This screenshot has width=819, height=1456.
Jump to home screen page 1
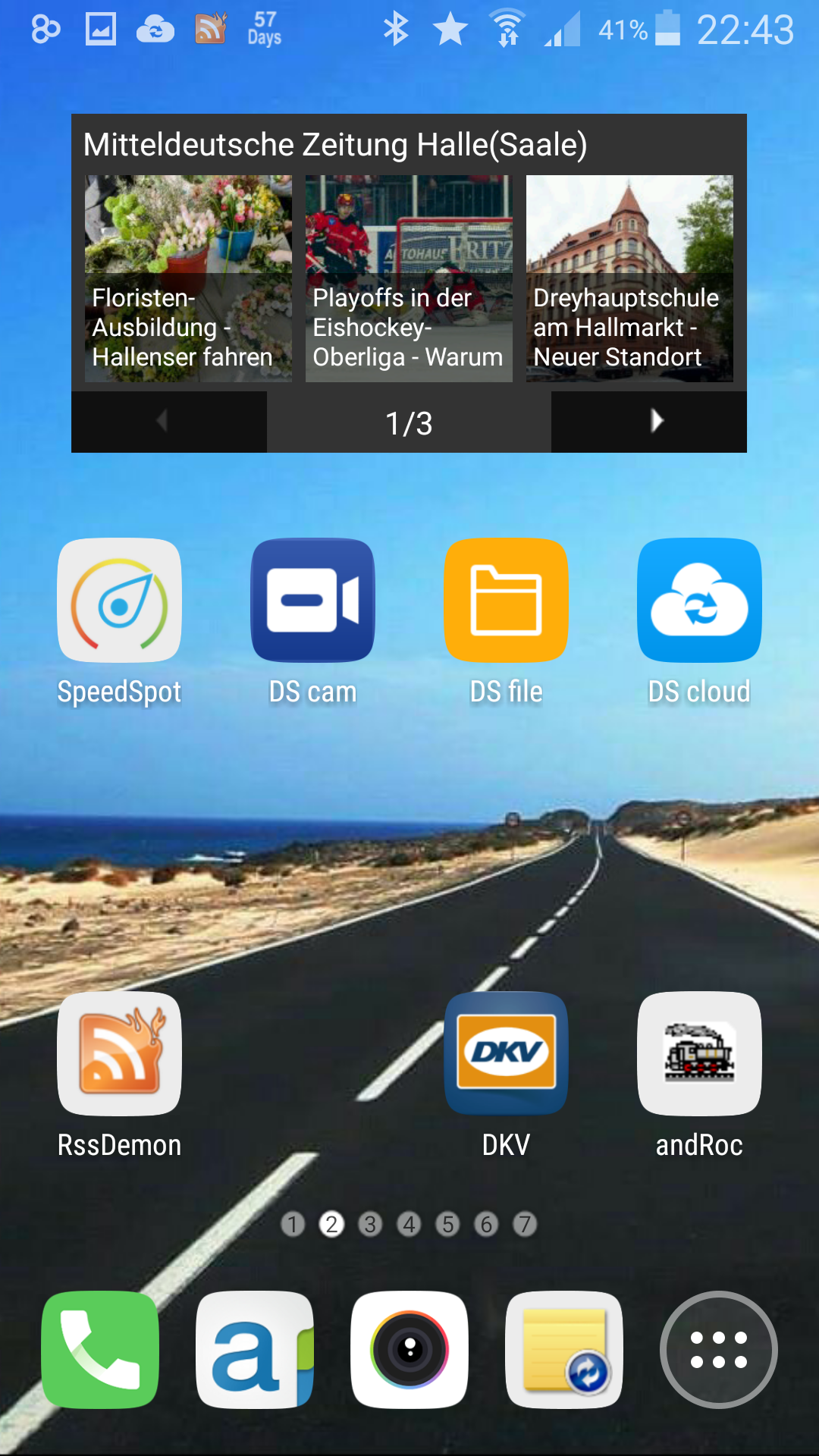point(293,1224)
